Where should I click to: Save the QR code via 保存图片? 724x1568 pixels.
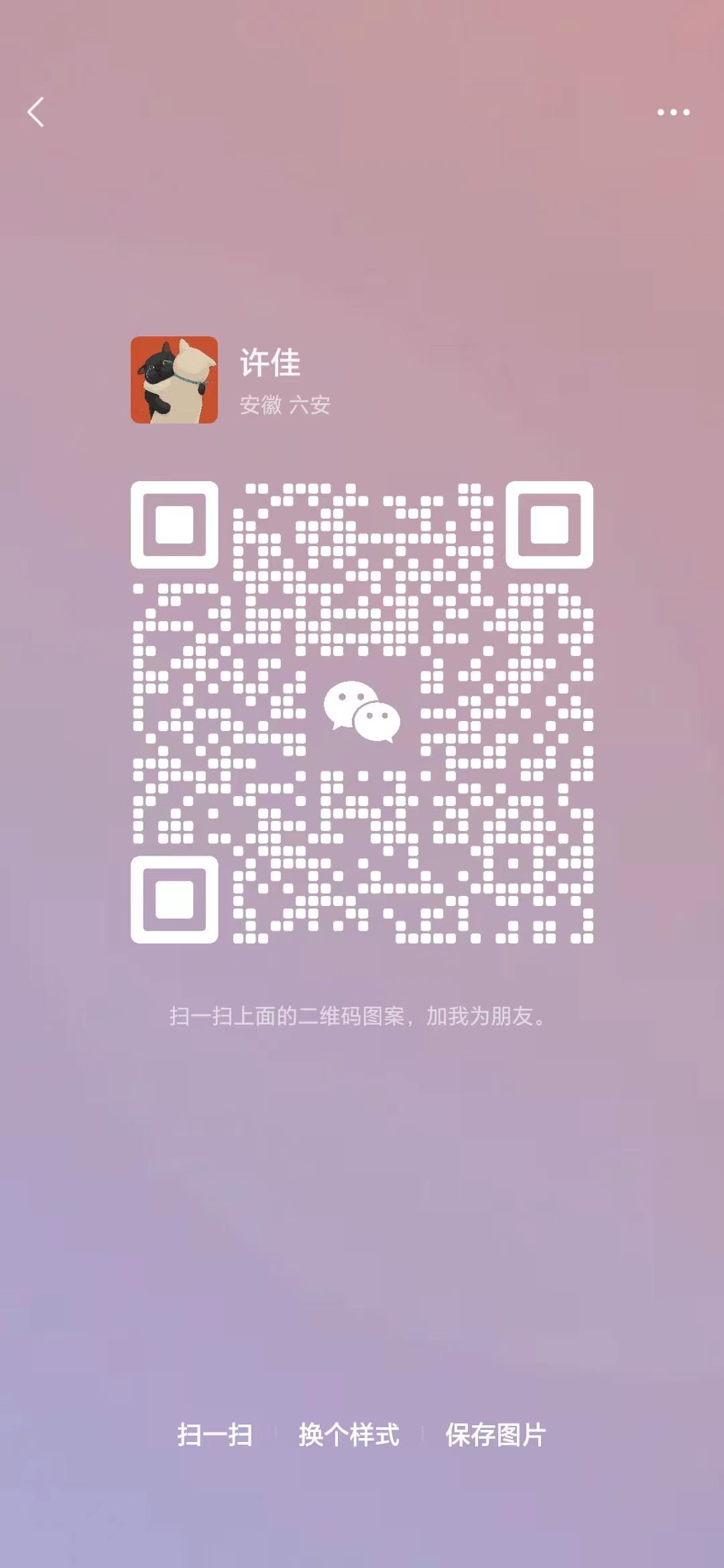(495, 1435)
